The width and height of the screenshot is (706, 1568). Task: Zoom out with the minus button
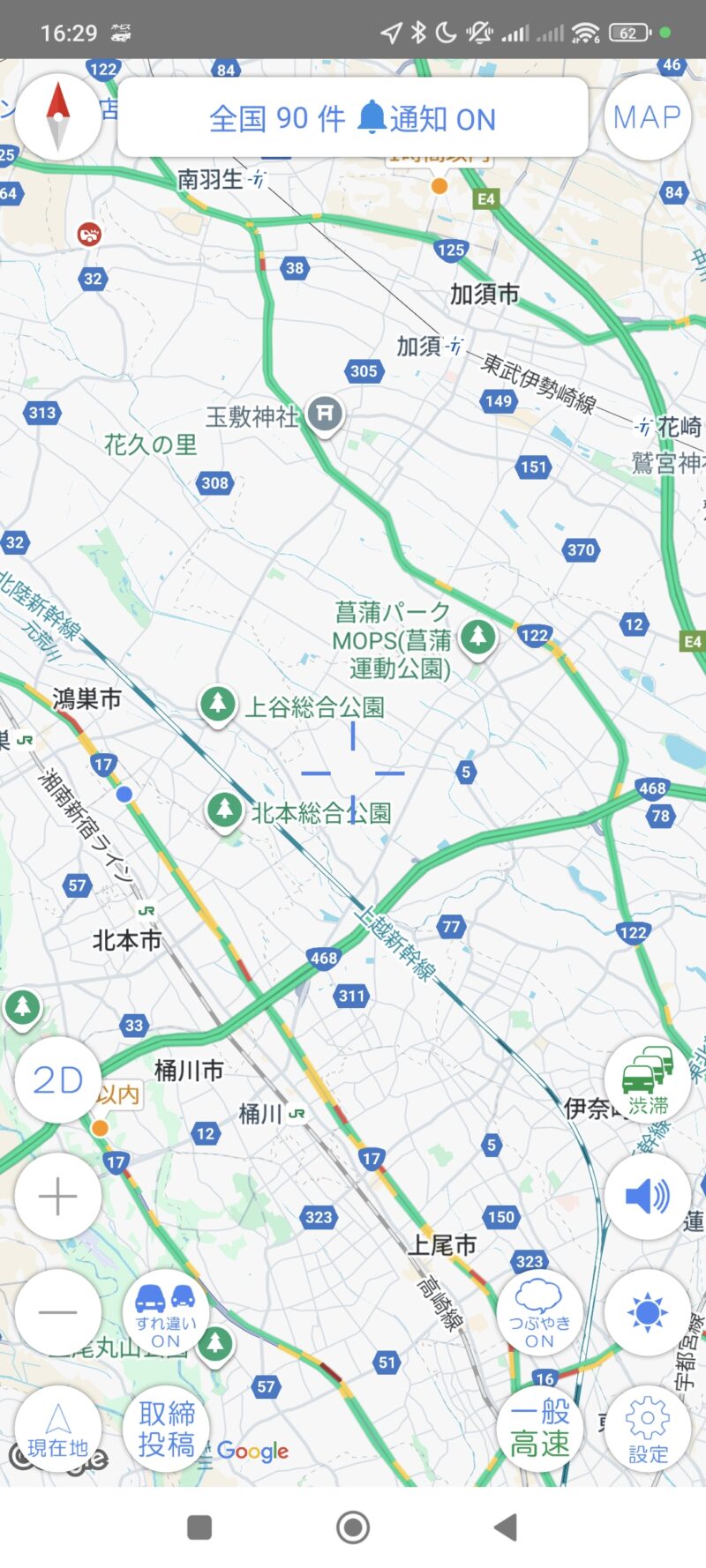58,1312
